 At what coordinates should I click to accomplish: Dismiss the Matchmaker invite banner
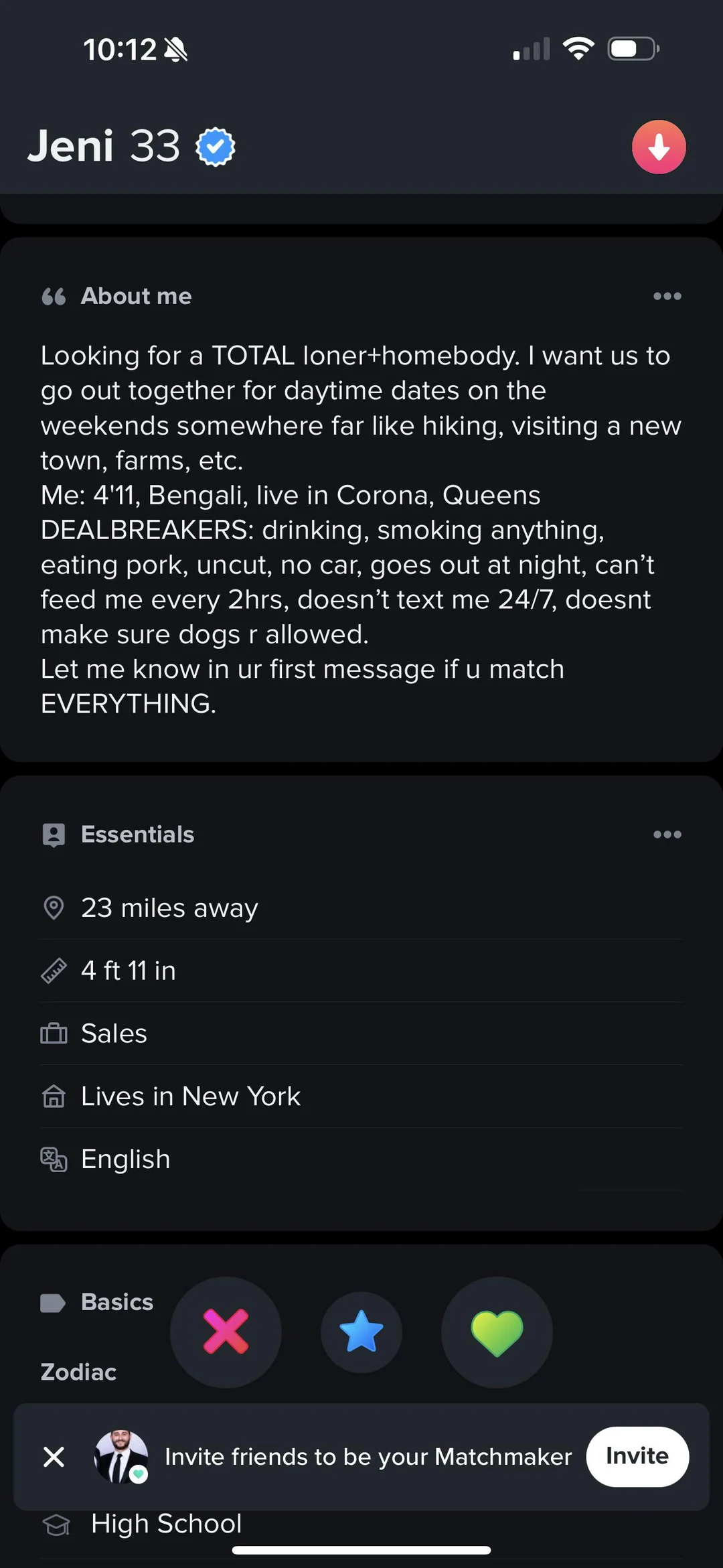pyautogui.click(x=54, y=1456)
